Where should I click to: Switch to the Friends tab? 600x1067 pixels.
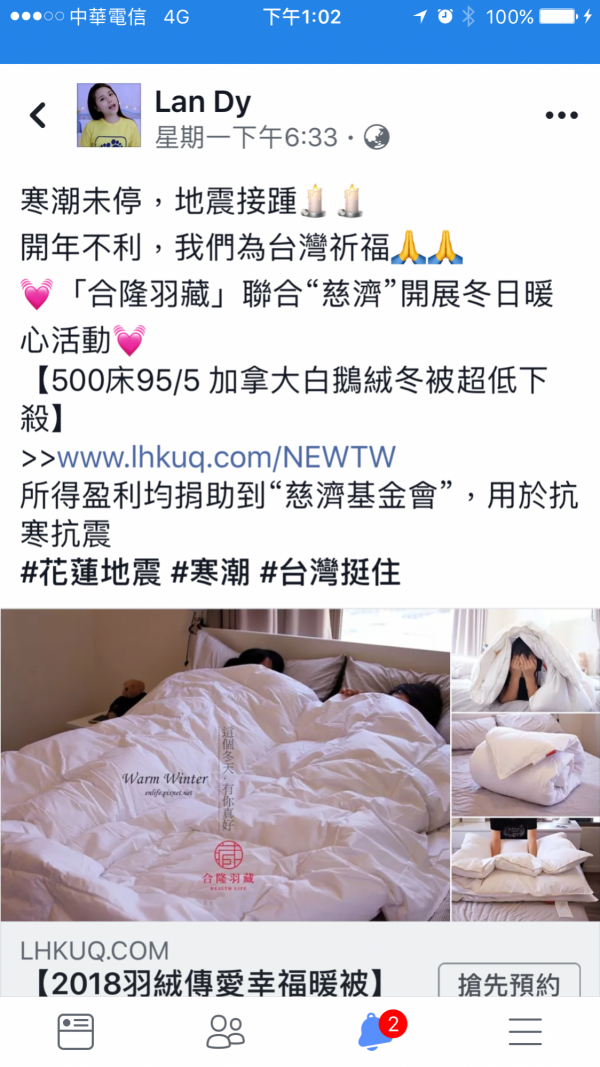[225, 1031]
